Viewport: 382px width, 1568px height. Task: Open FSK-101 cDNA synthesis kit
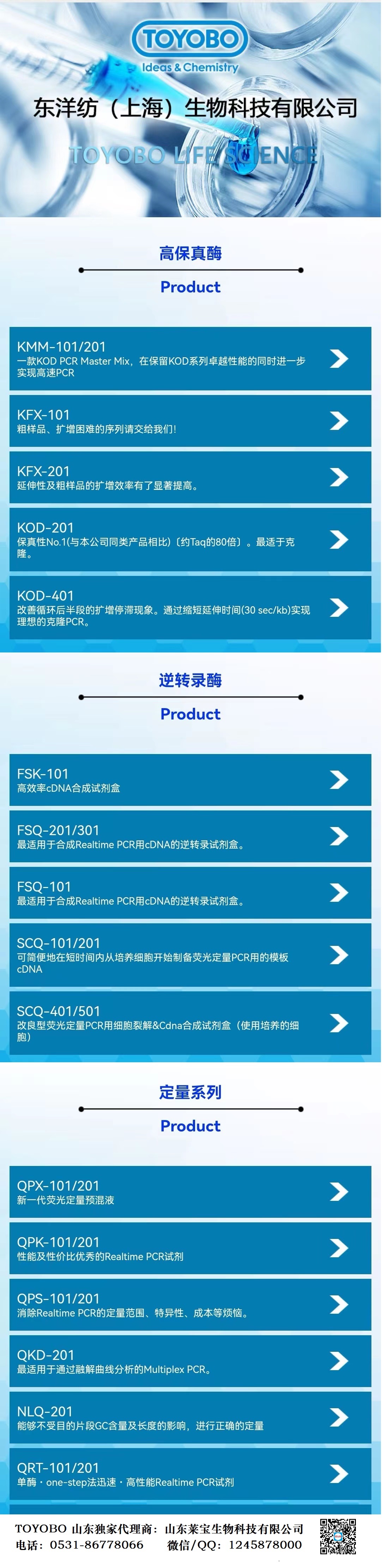point(190,780)
